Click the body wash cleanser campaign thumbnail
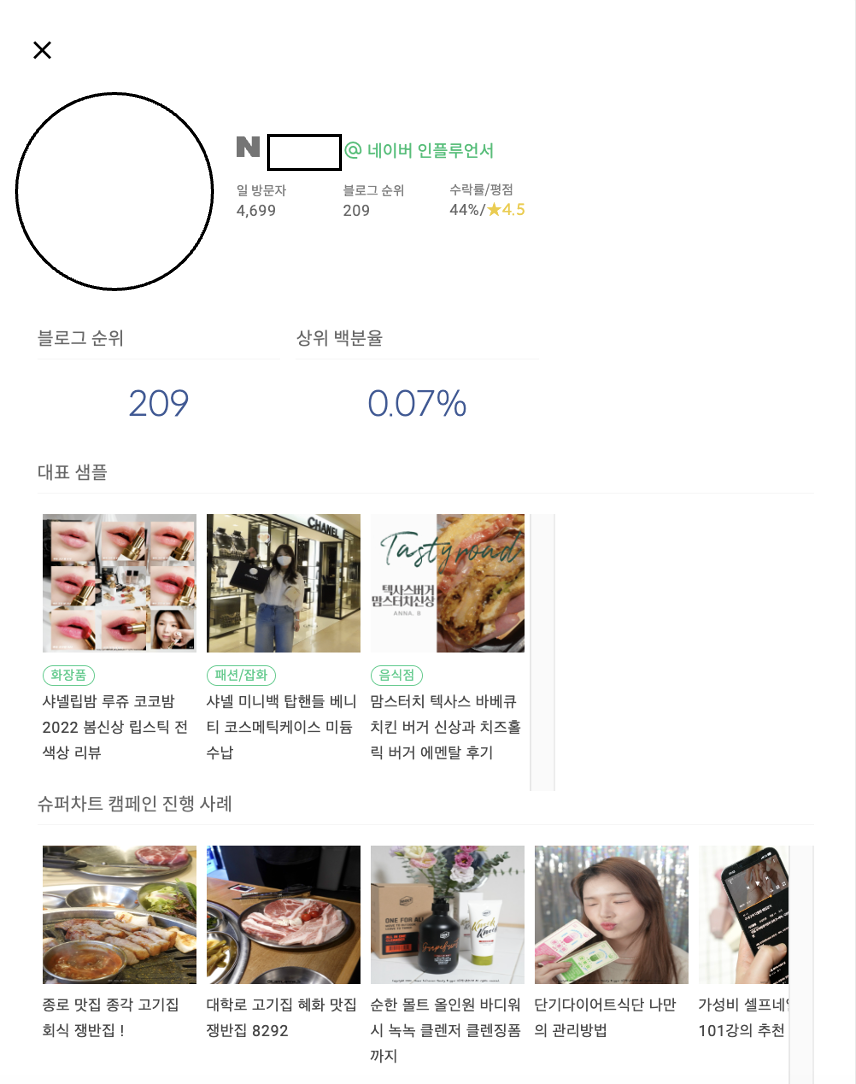 (x=447, y=914)
